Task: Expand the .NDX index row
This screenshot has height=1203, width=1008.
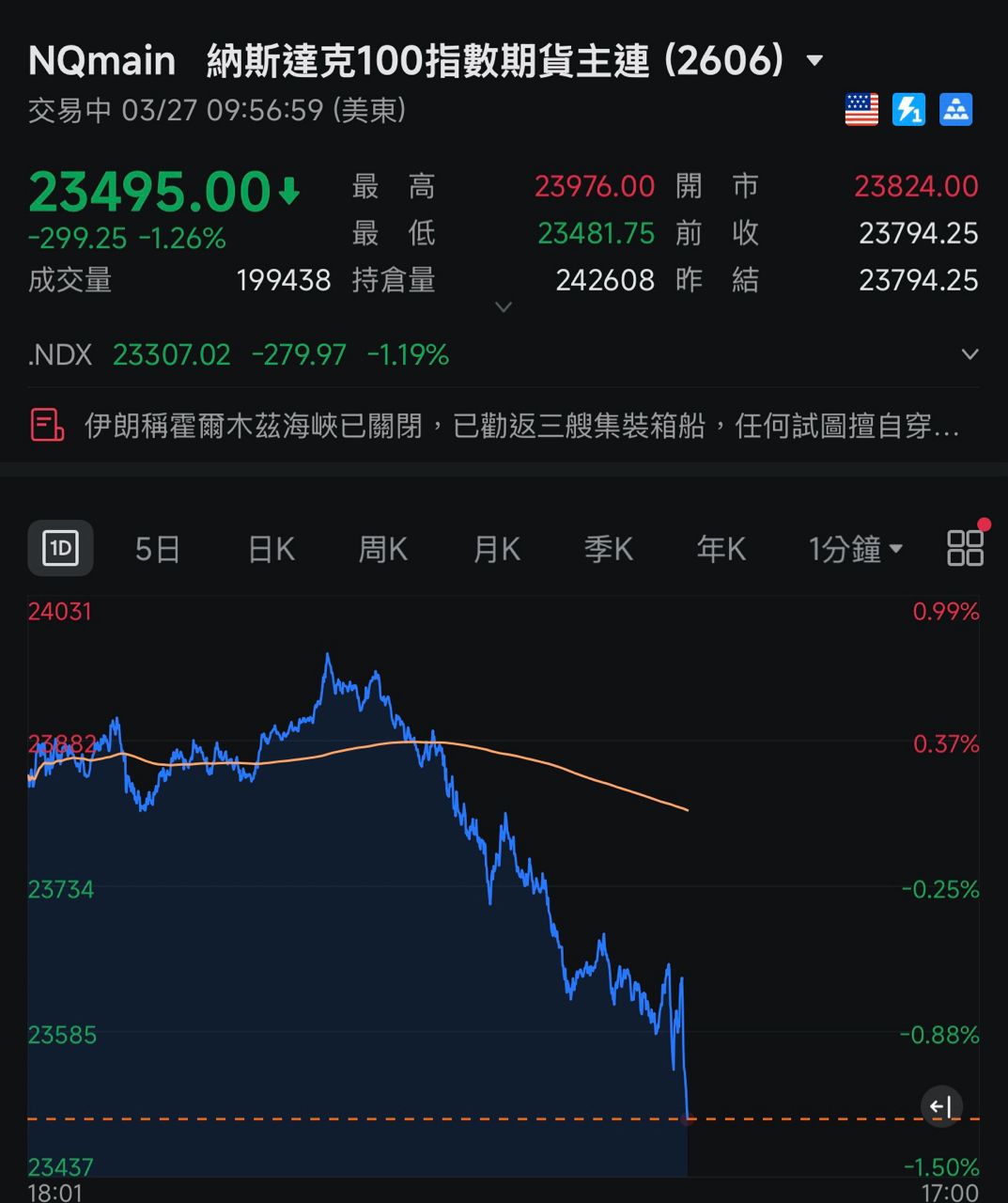Action: (969, 354)
